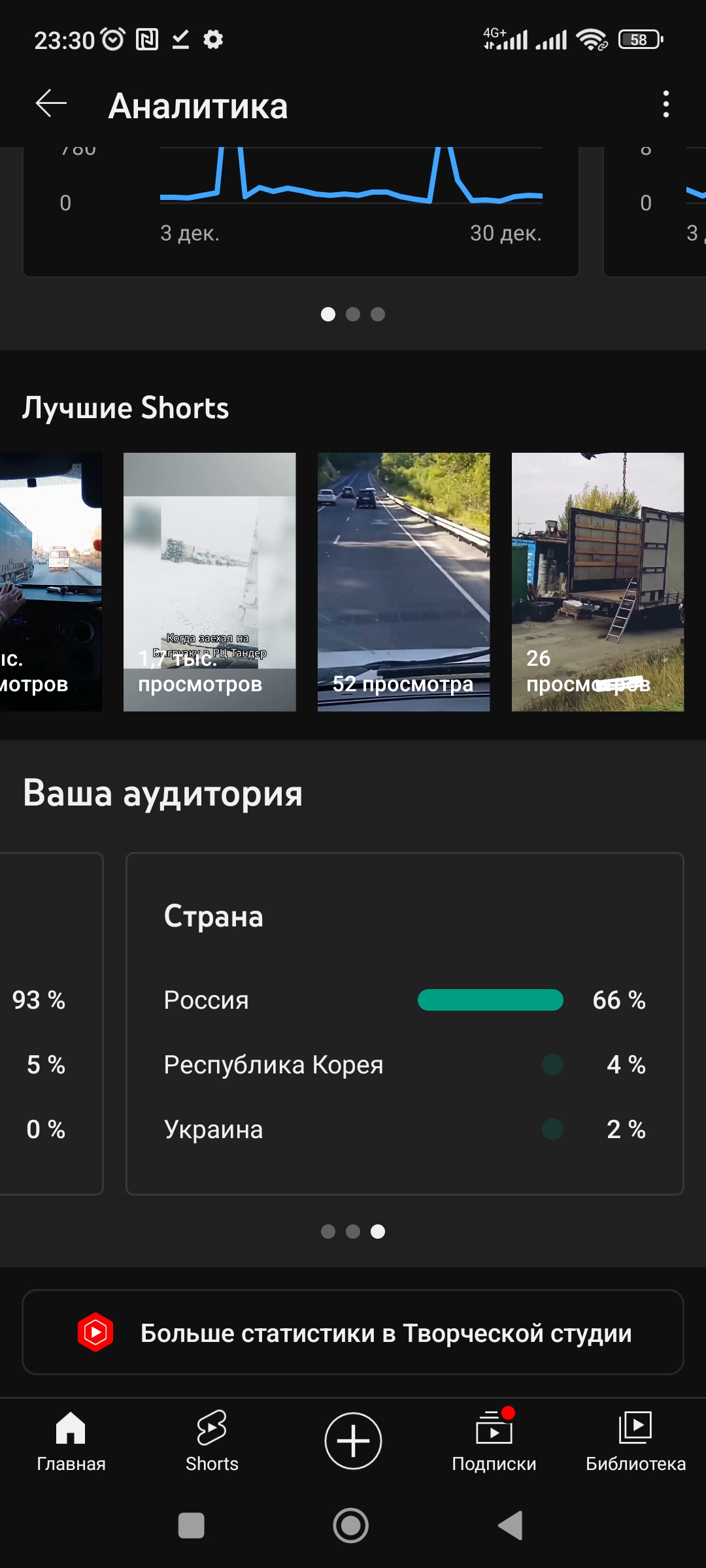706x1568 pixels.
Task: Go back from Аналитика screen
Action: (51, 105)
